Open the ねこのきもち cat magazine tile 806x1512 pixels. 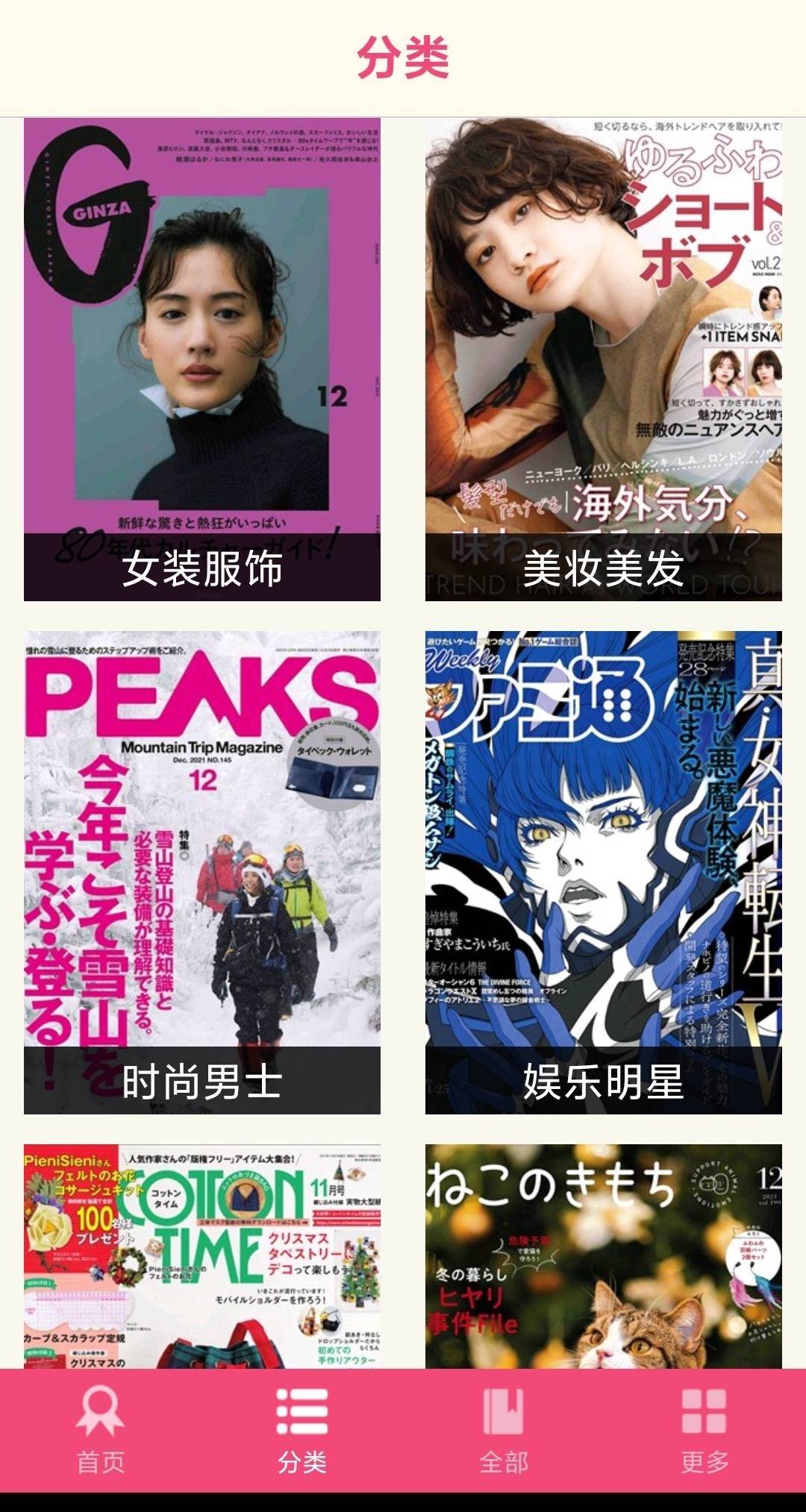(x=603, y=1257)
